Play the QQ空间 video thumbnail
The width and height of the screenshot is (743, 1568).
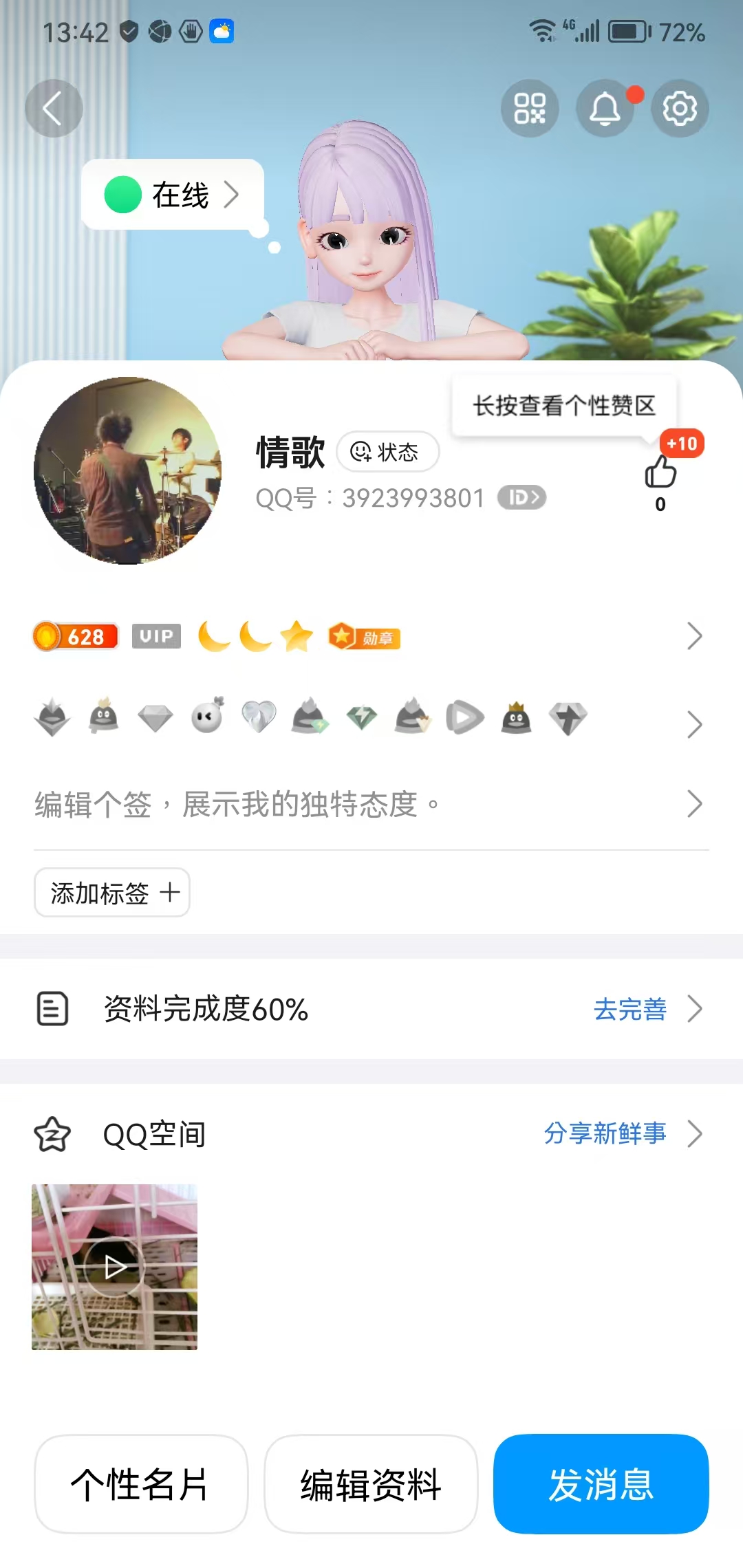(115, 1267)
